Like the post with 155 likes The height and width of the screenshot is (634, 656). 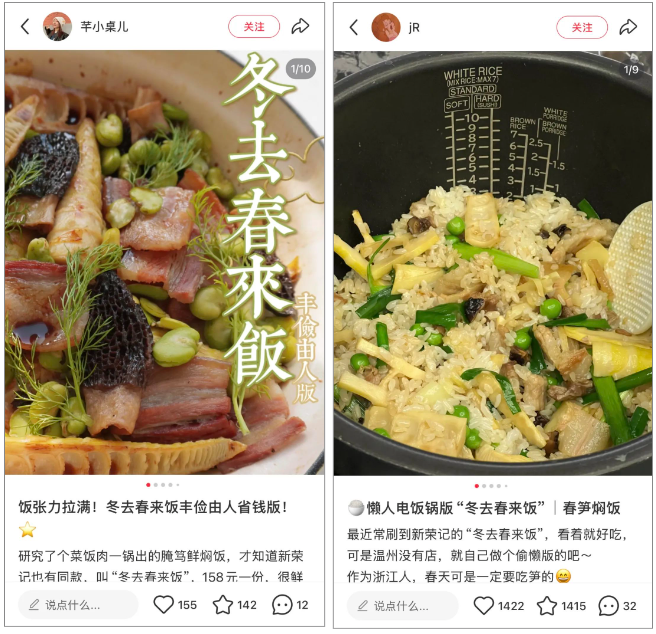point(164,605)
